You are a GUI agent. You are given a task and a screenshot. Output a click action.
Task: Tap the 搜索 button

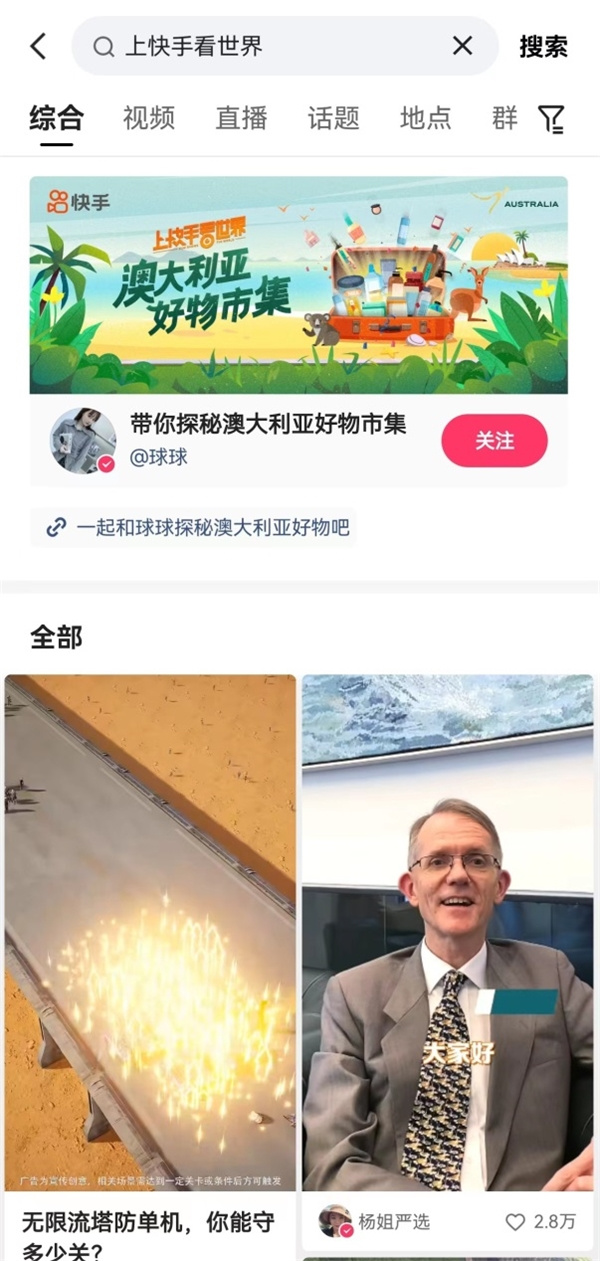(543, 46)
